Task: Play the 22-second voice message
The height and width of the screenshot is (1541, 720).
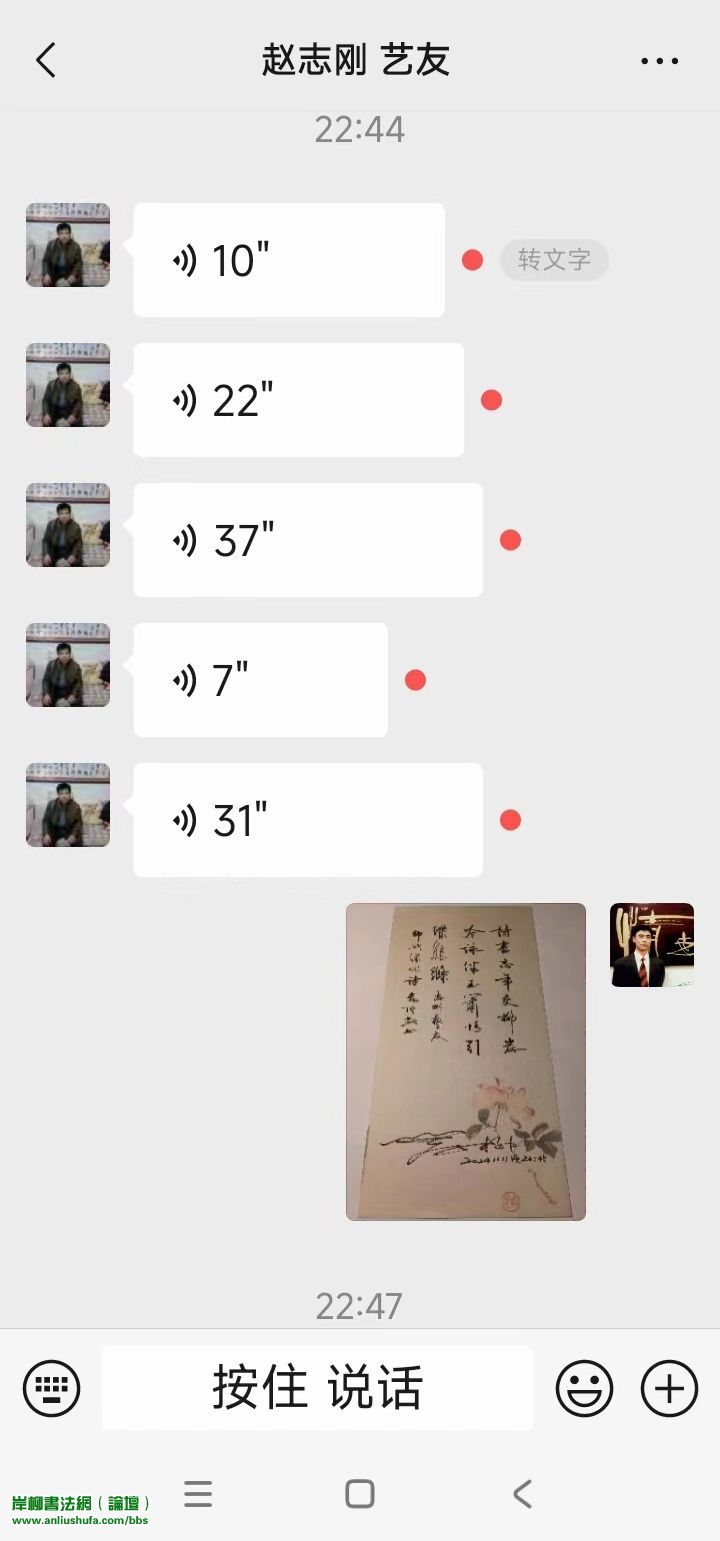Action: point(298,400)
